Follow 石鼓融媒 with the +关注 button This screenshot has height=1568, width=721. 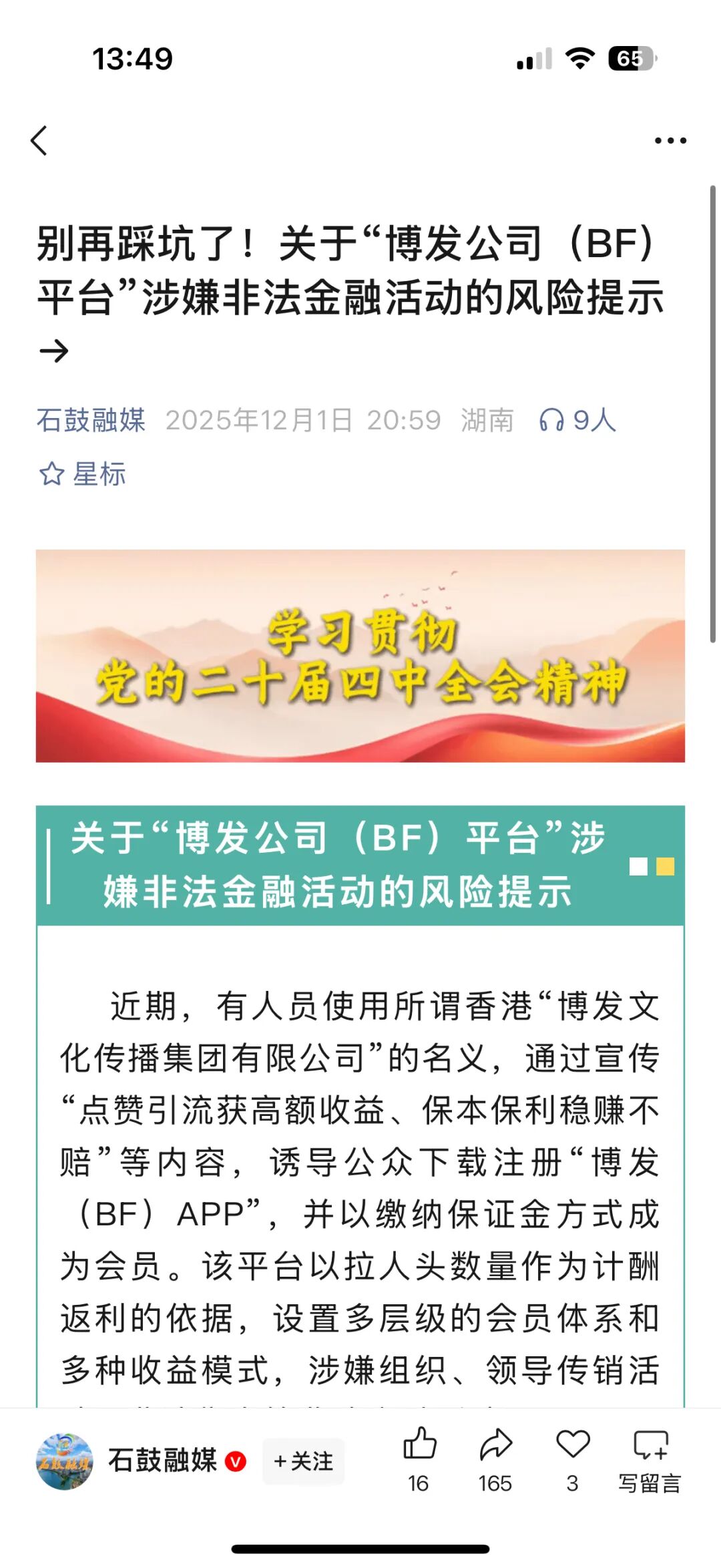click(304, 1461)
